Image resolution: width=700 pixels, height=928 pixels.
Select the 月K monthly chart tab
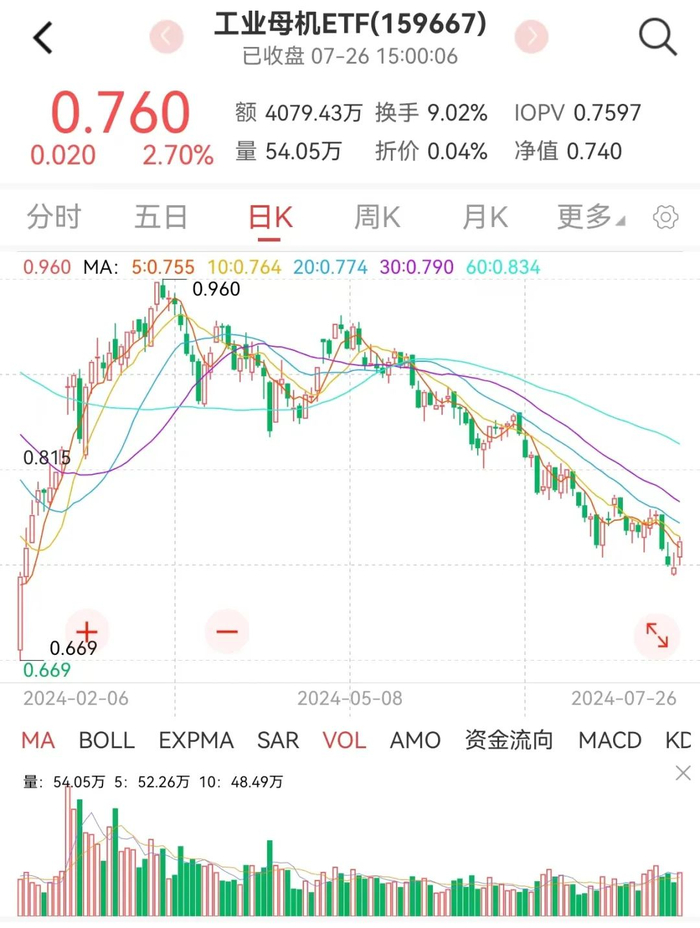[485, 216]
